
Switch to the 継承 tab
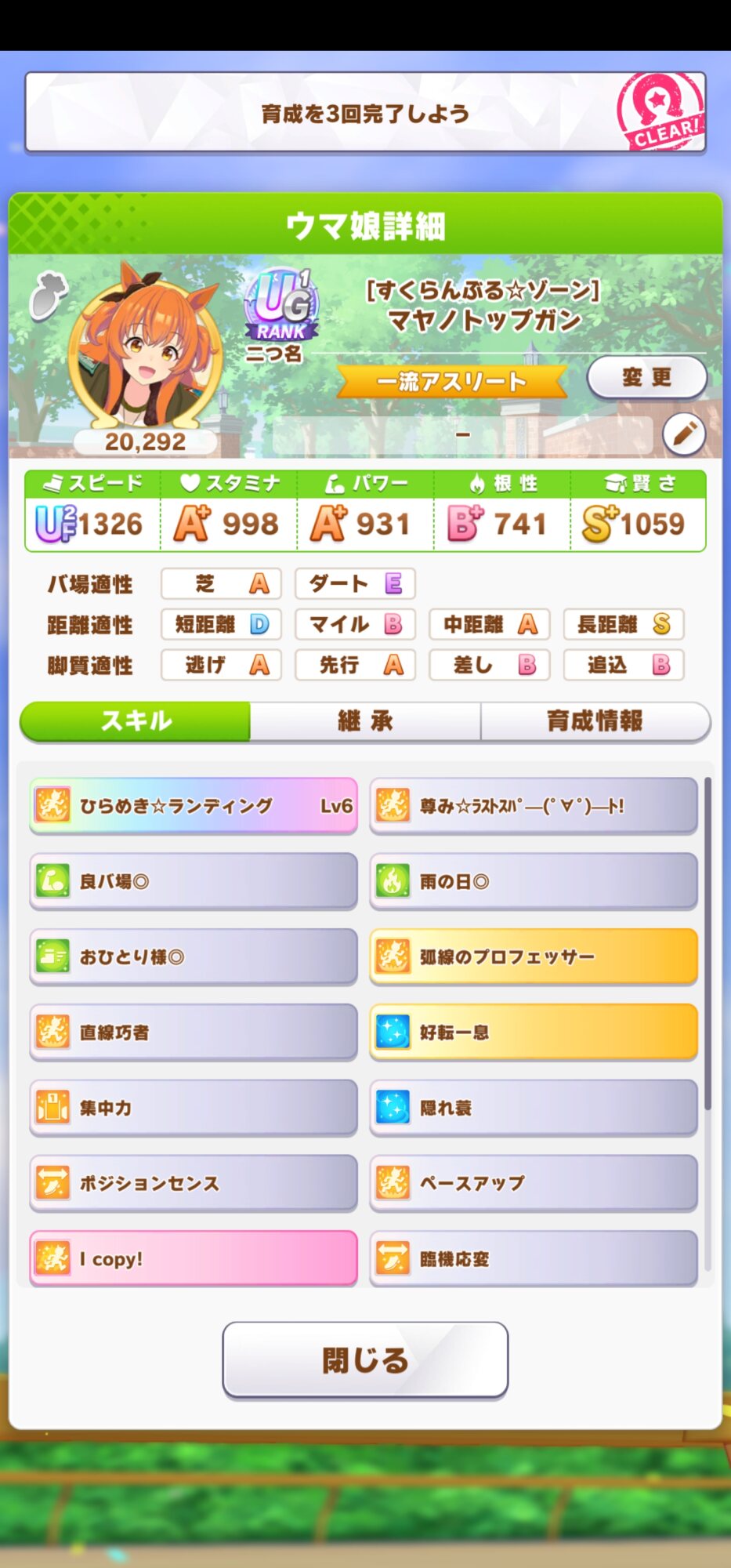[x=364, y=720]
